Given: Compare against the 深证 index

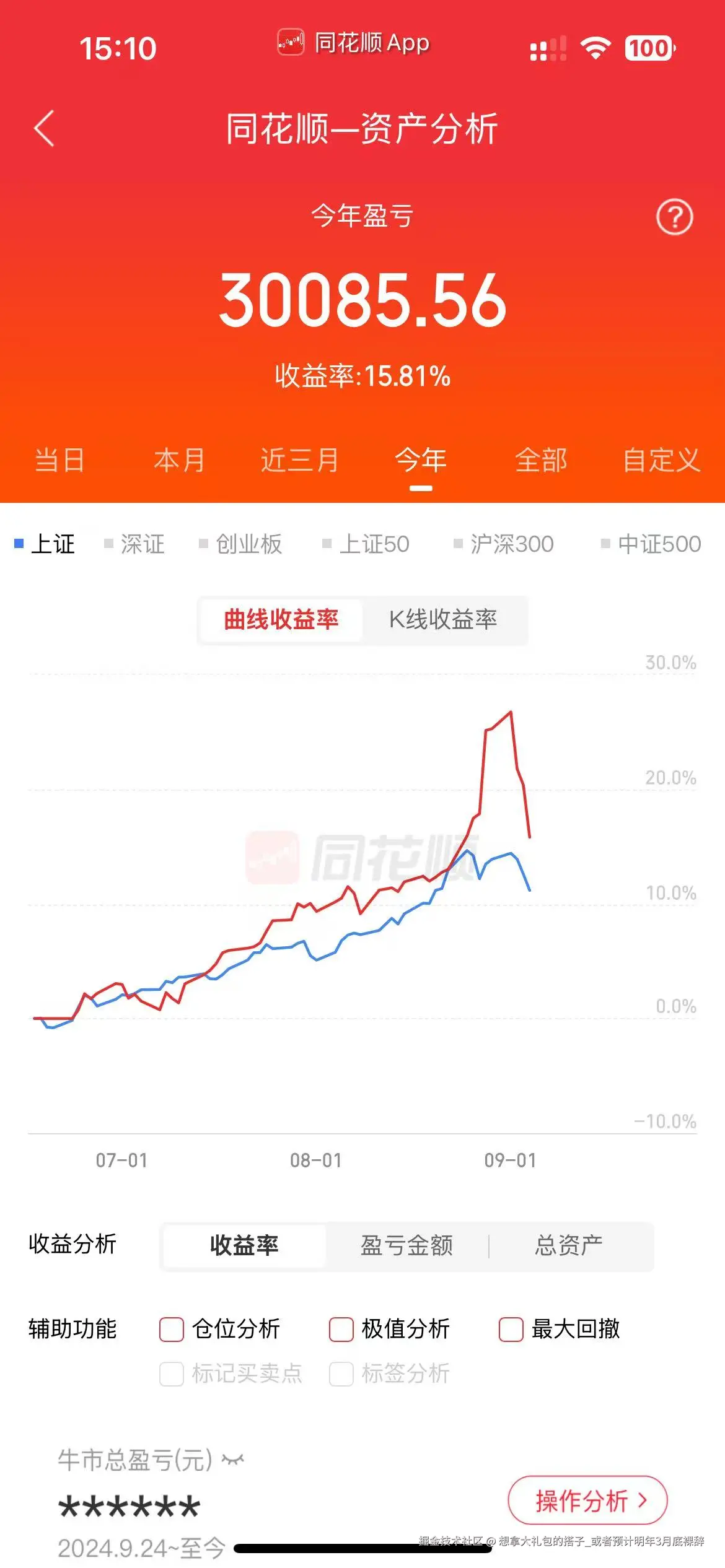Looking at the screenshot, I should click(x=135, y=544).
